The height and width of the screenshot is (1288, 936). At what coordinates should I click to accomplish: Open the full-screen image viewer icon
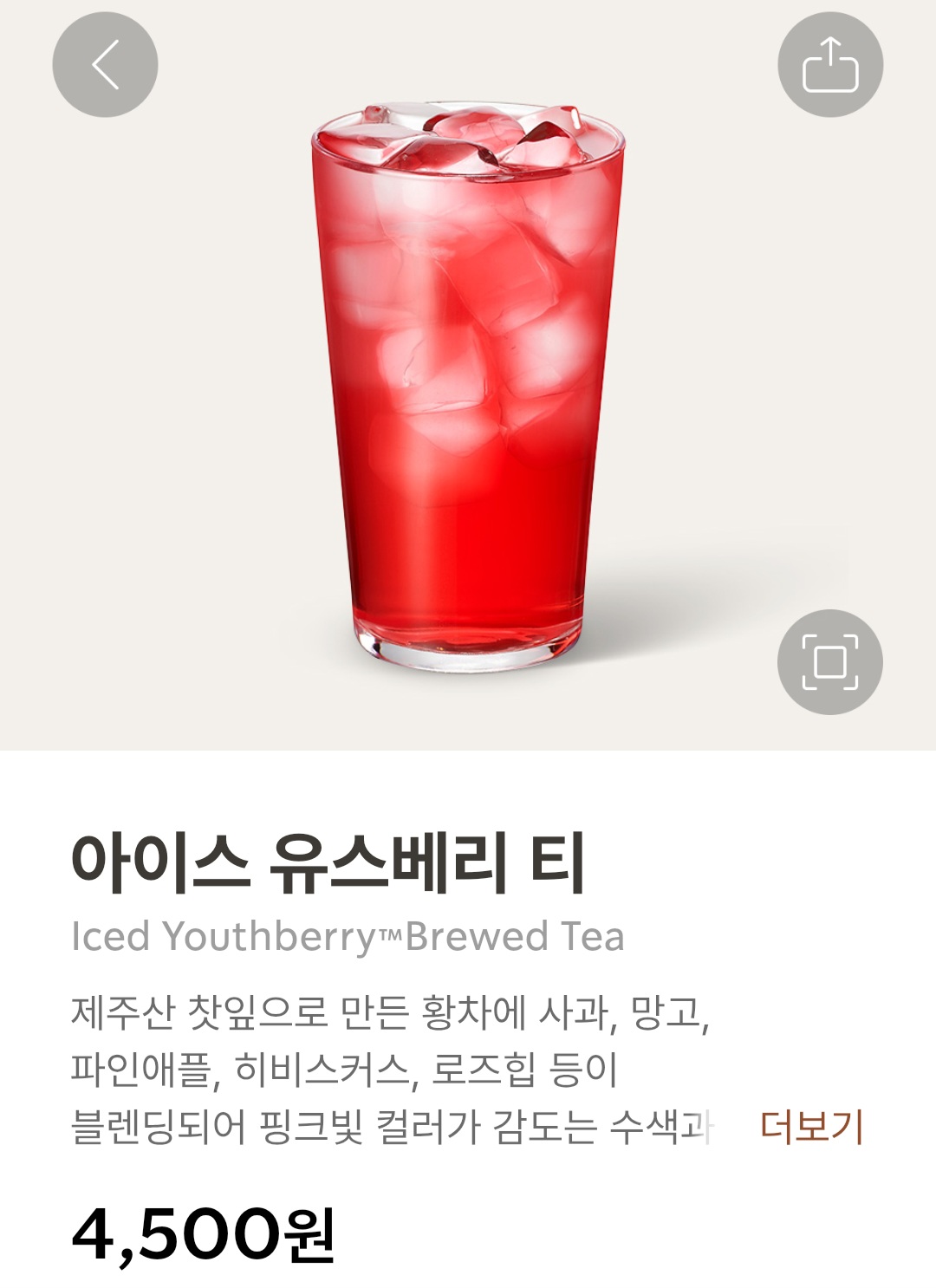click(x=829, y=661)
